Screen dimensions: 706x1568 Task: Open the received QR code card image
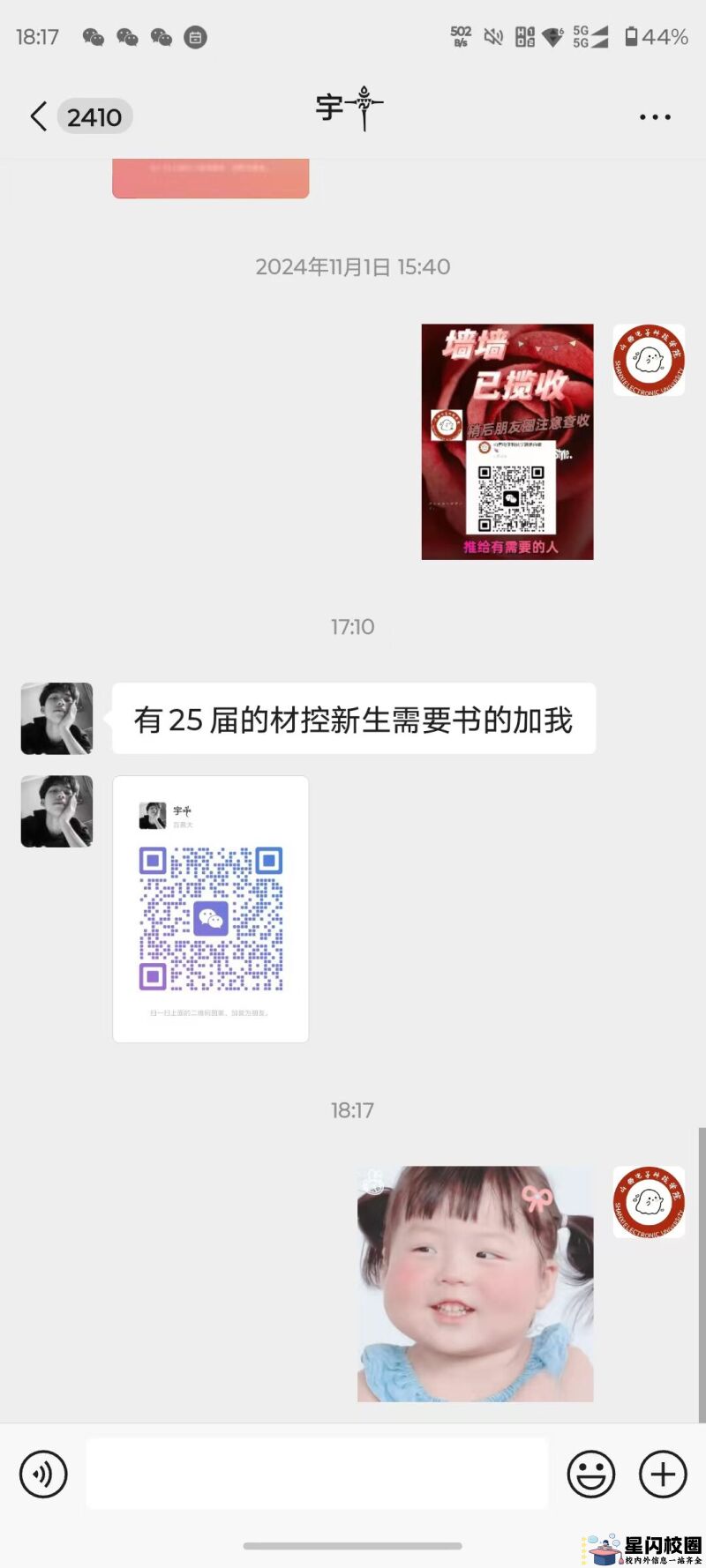pyautogui.click(x=211, y=909)
